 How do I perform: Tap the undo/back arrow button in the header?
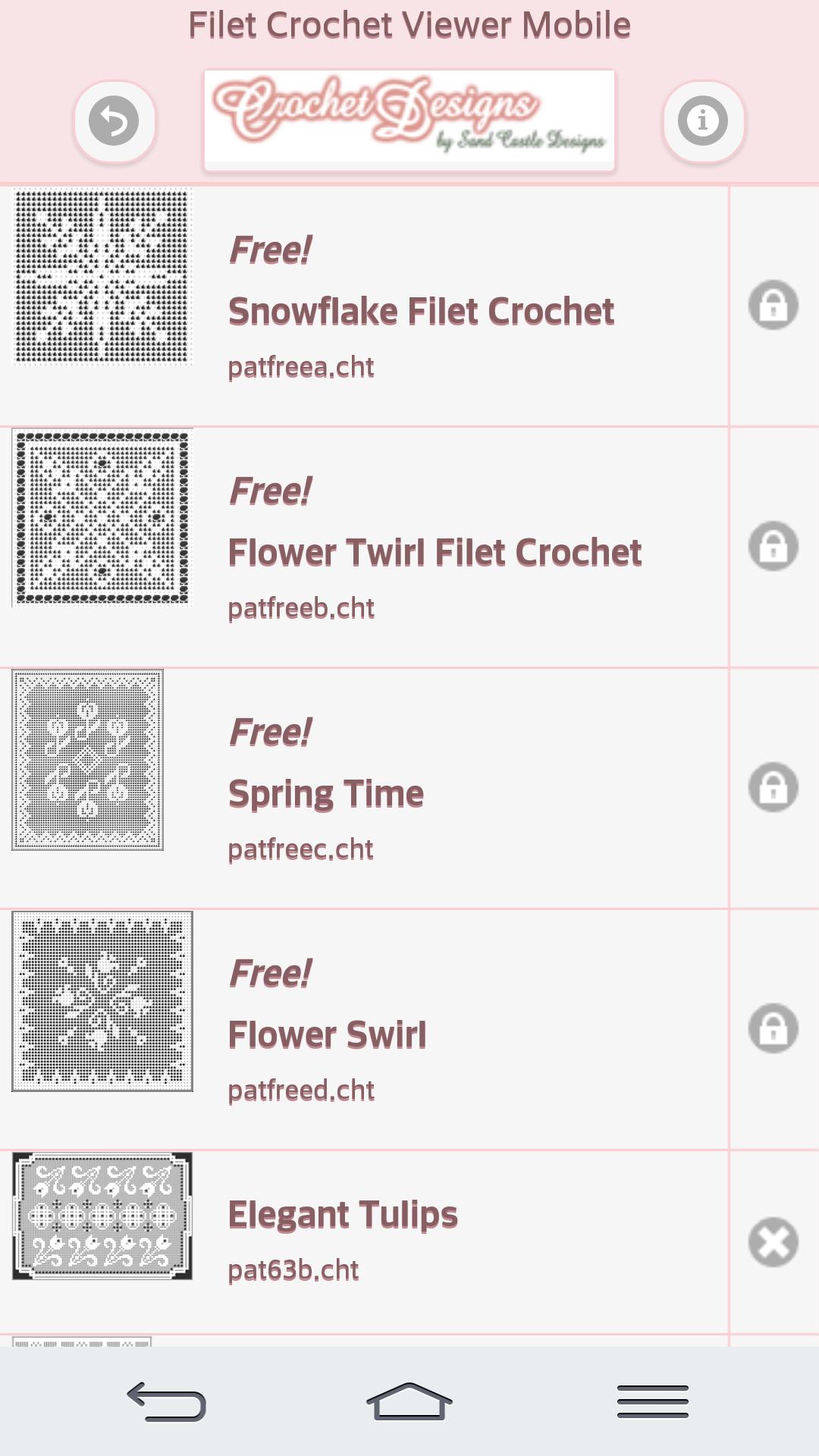click(114, 121)
